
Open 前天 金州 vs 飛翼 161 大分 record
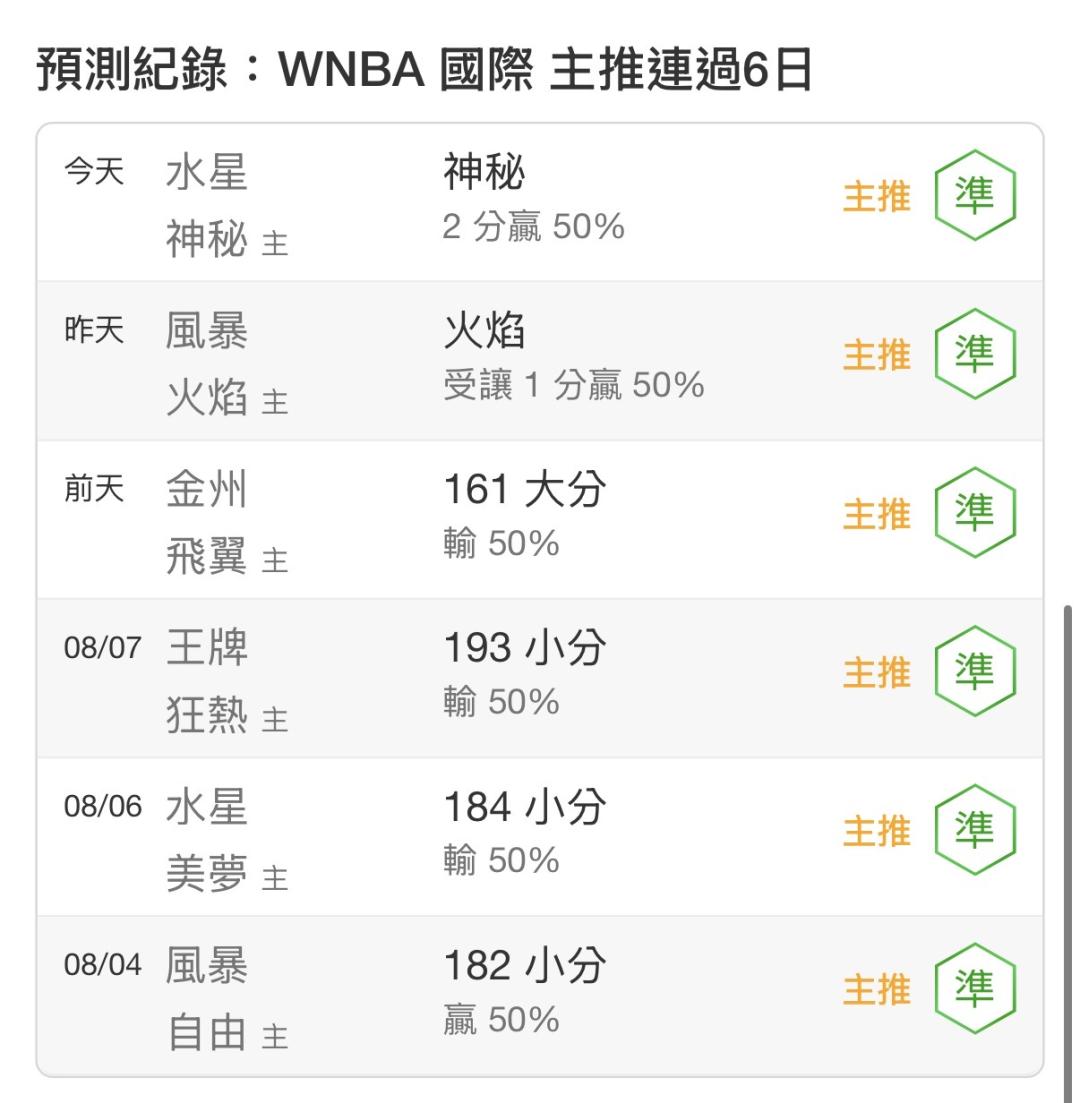point(540,521)
